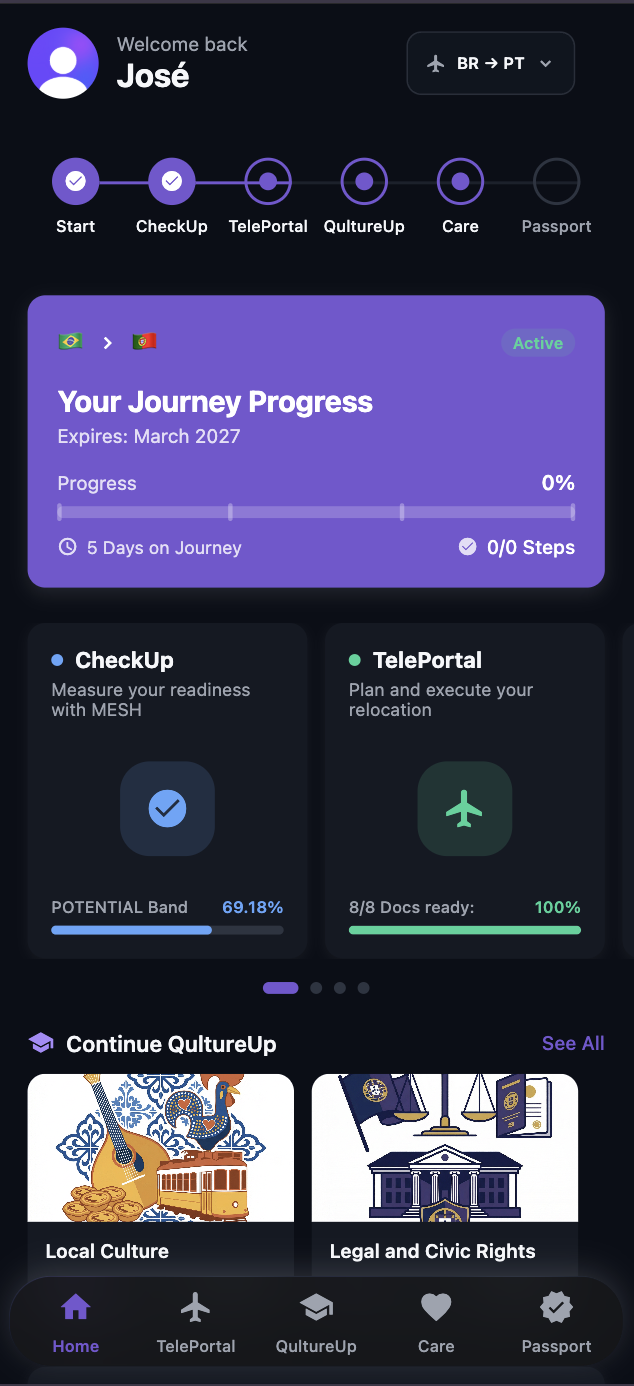Jump to the TelePortal journey step
The height and width of the screenshot is (1386, 634).
[x=268, y=182]
